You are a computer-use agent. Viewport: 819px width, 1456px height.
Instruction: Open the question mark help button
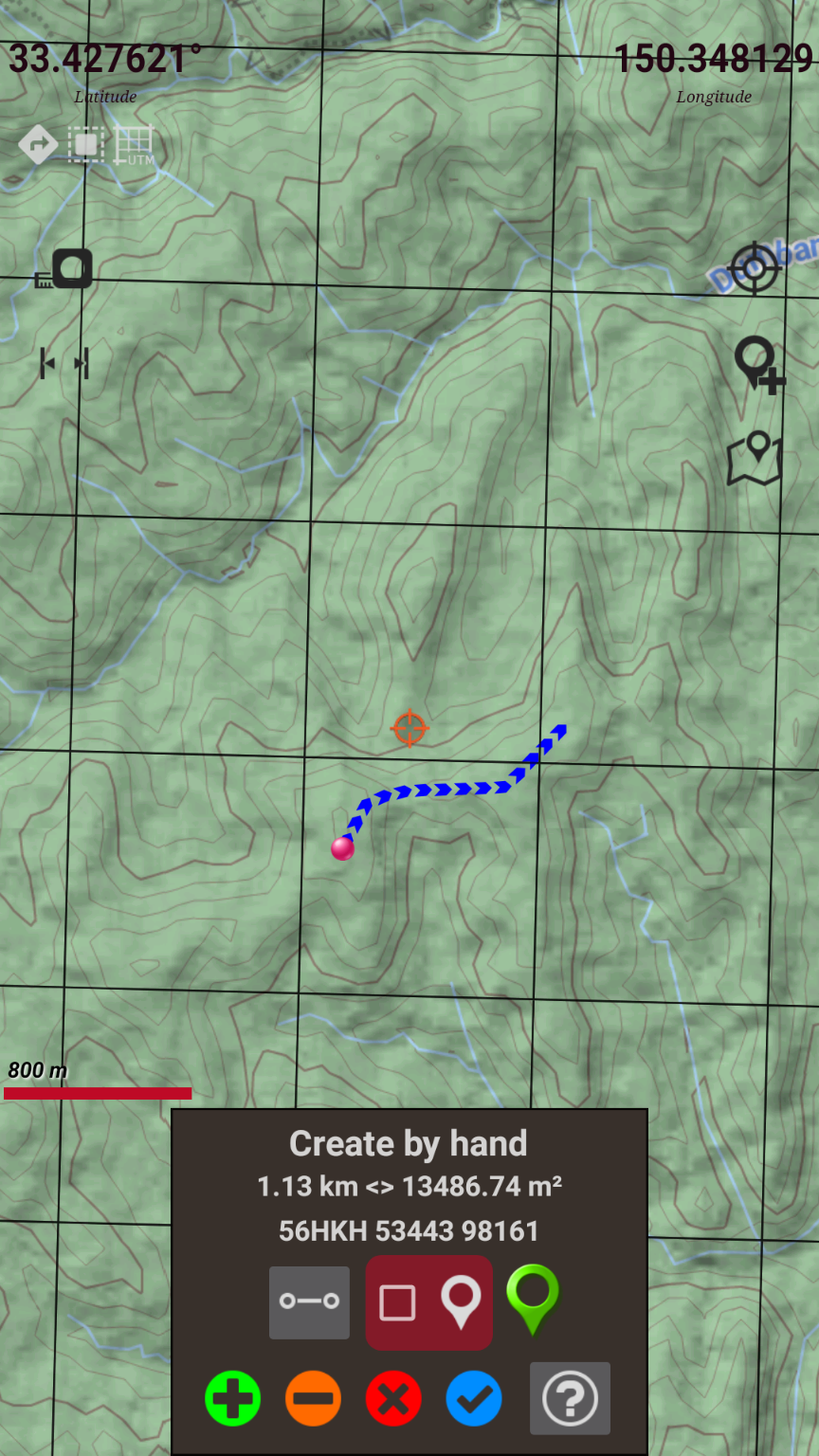(570, 1398)
